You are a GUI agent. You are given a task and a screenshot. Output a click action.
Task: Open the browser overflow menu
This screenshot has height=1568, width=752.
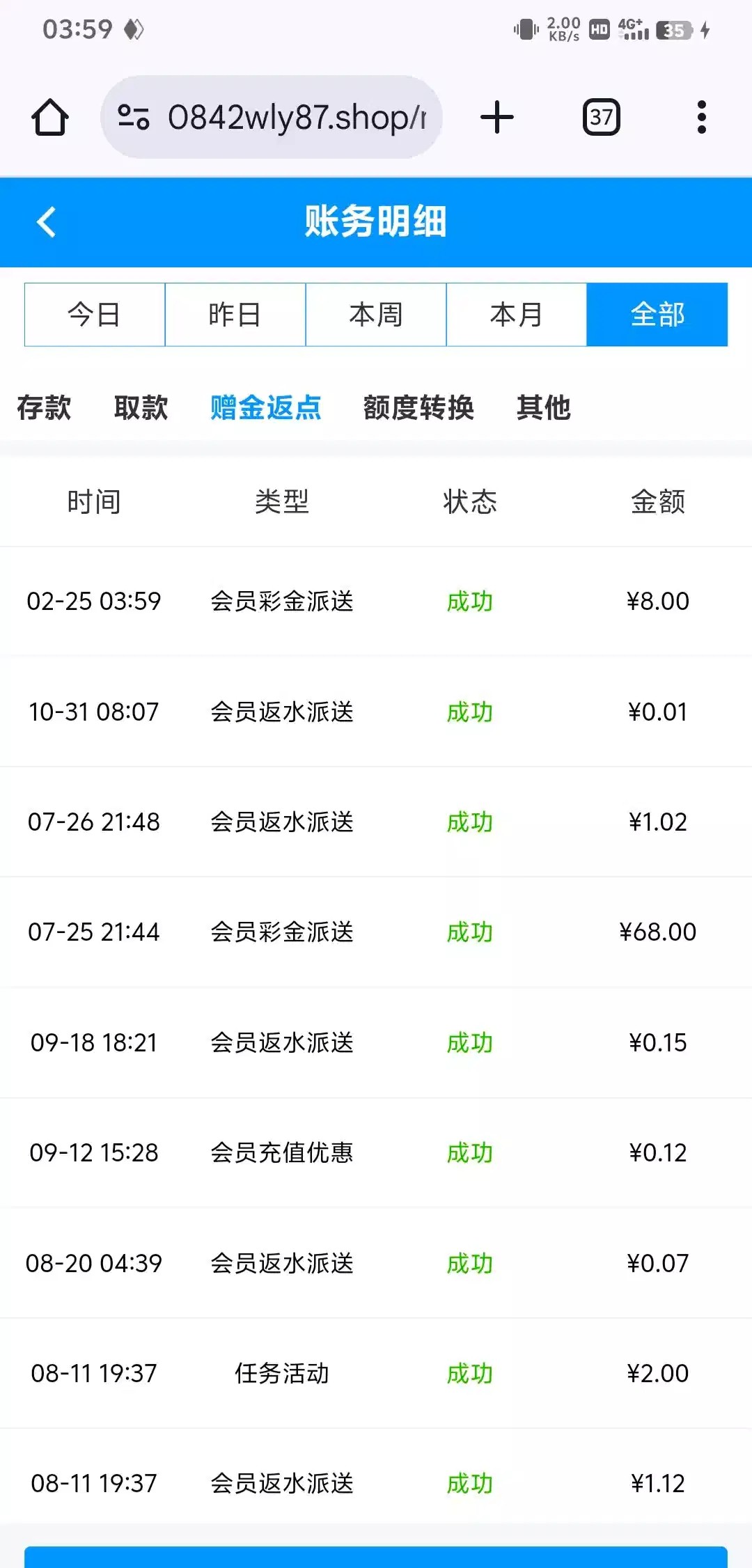pyautogui.click(x=701, y=117)
